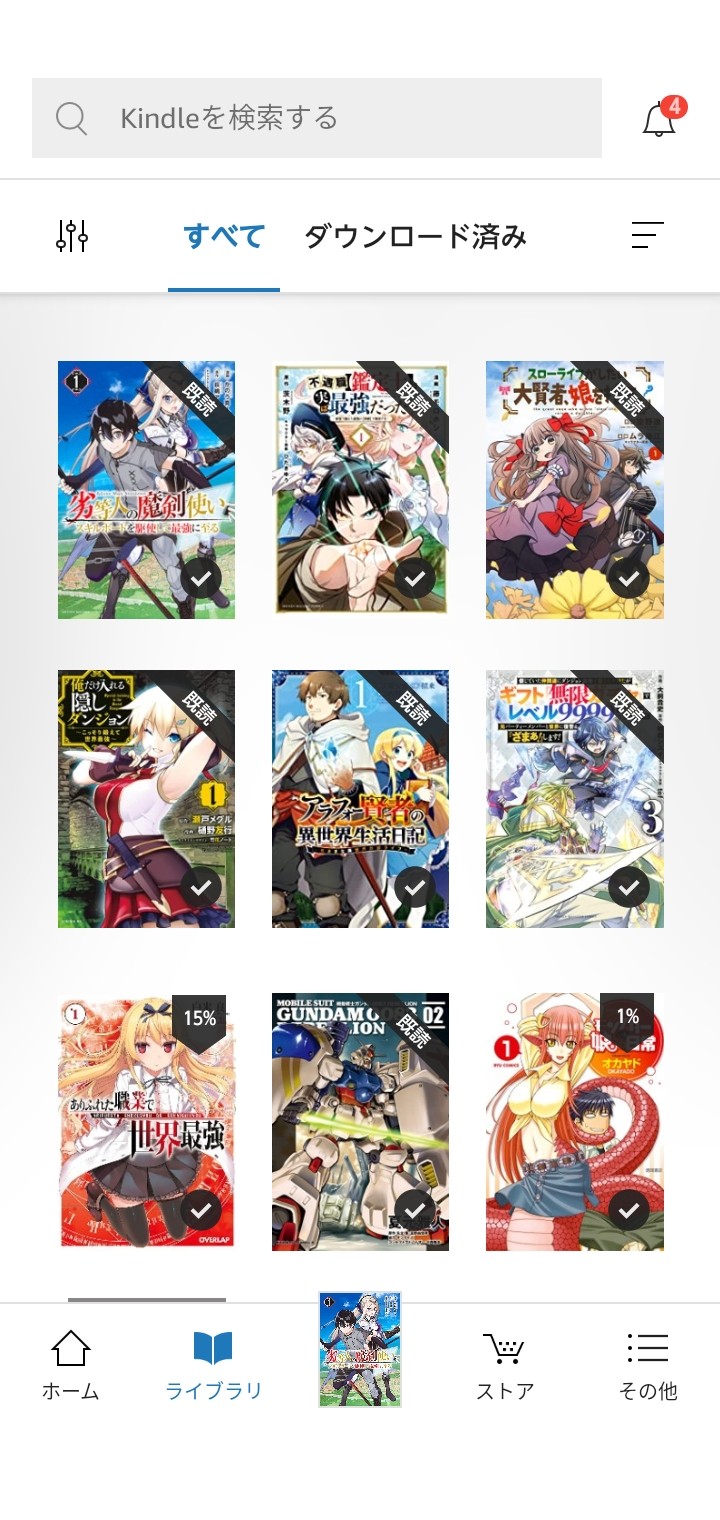Open the library filter sliders icon
Image resolution: width=720 pixels, height=1520 pixels.
coord(72,236)
